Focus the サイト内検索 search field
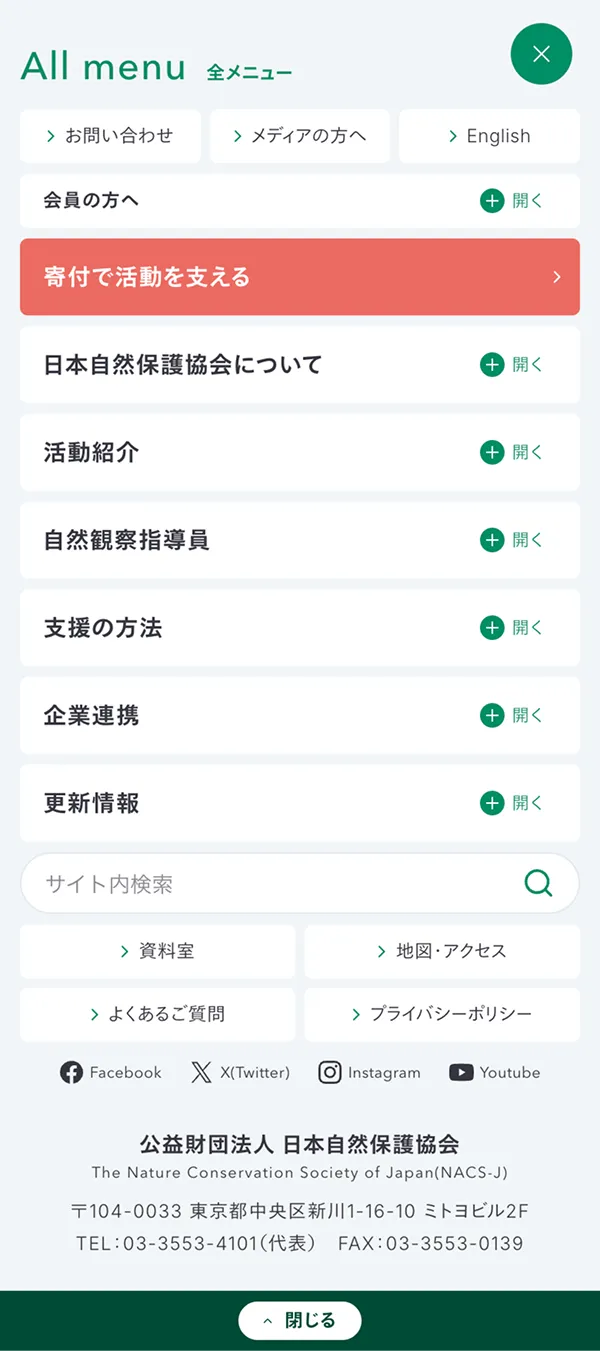The width and height of the screenshot is (600, 1351). point(270,884)
